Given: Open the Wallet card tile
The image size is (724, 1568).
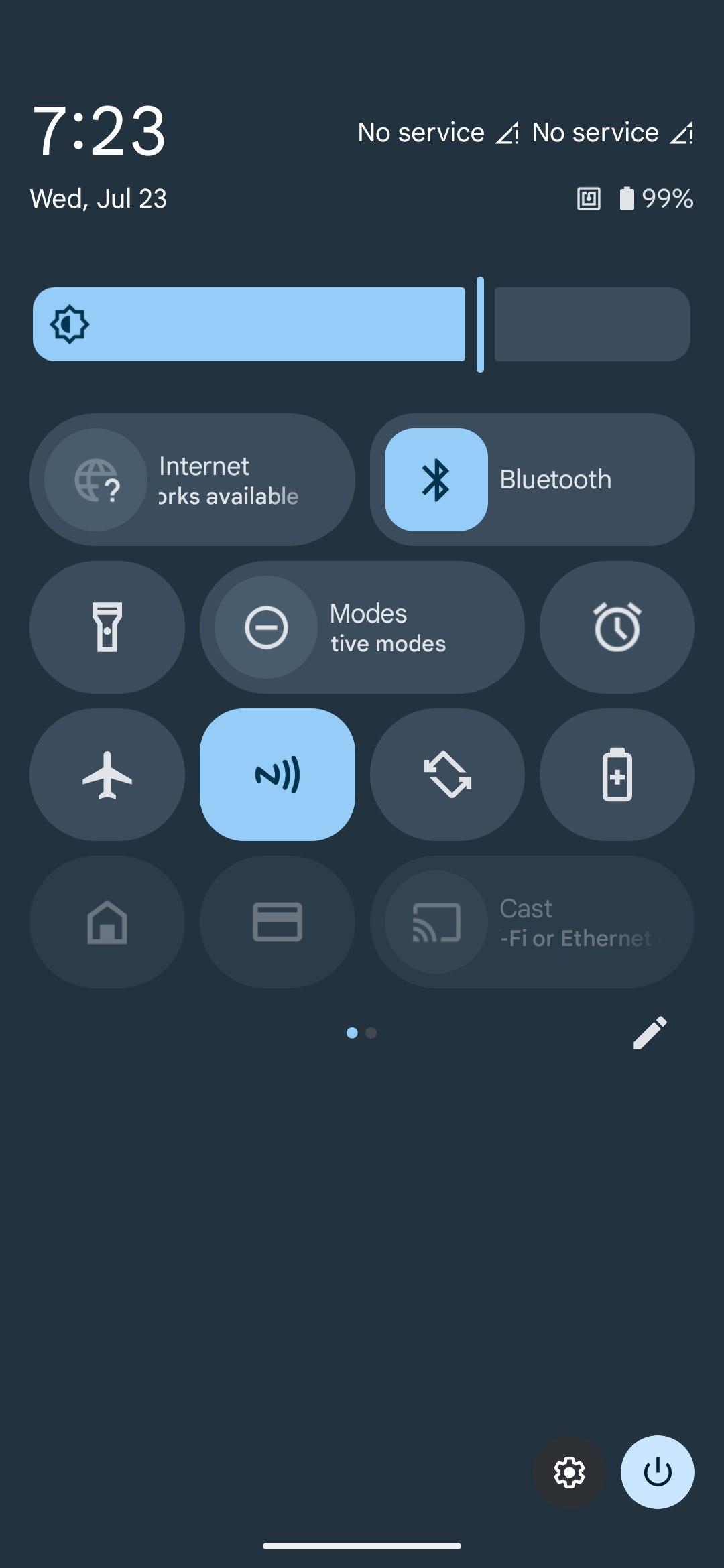Looking at the screenshot, I should (x=277, y=922).
